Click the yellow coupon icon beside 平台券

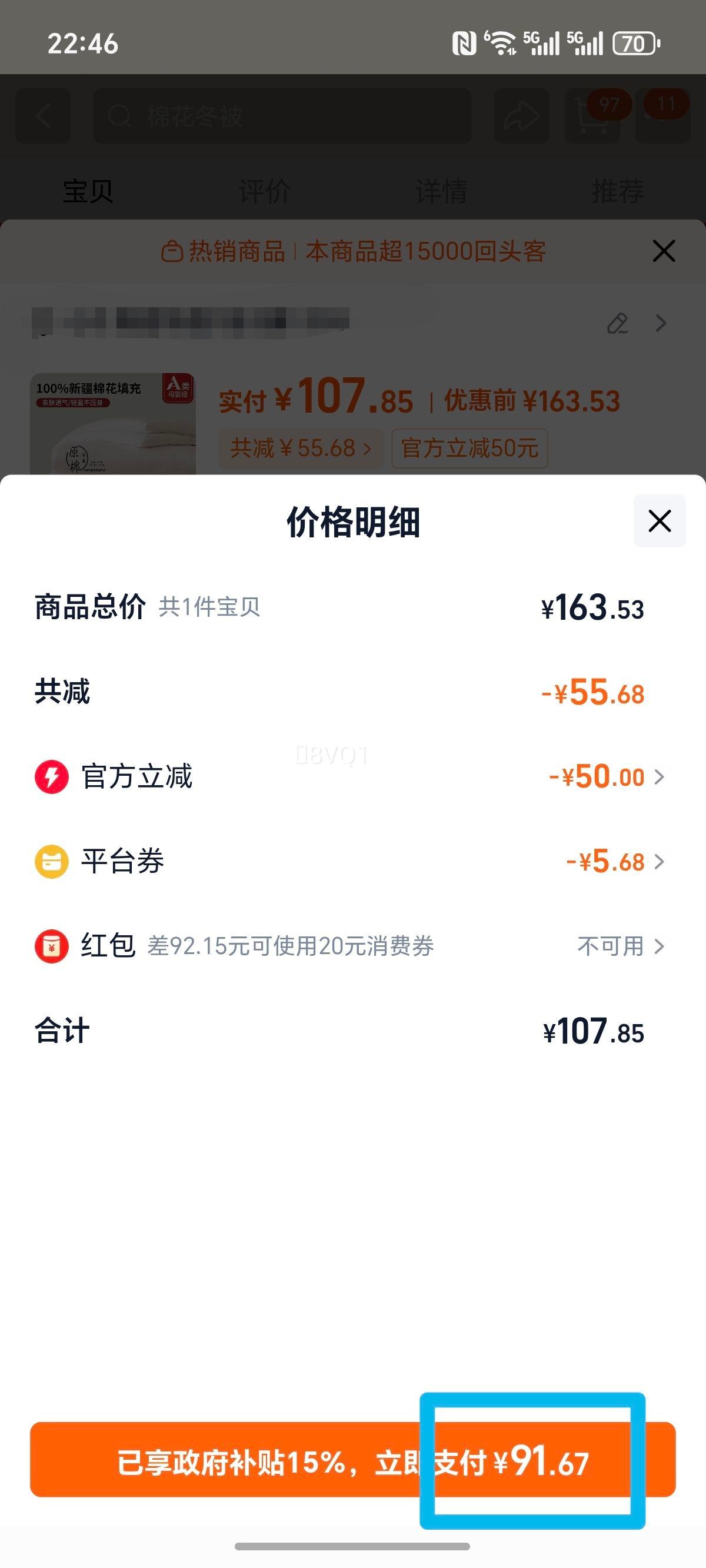point(52,862)
